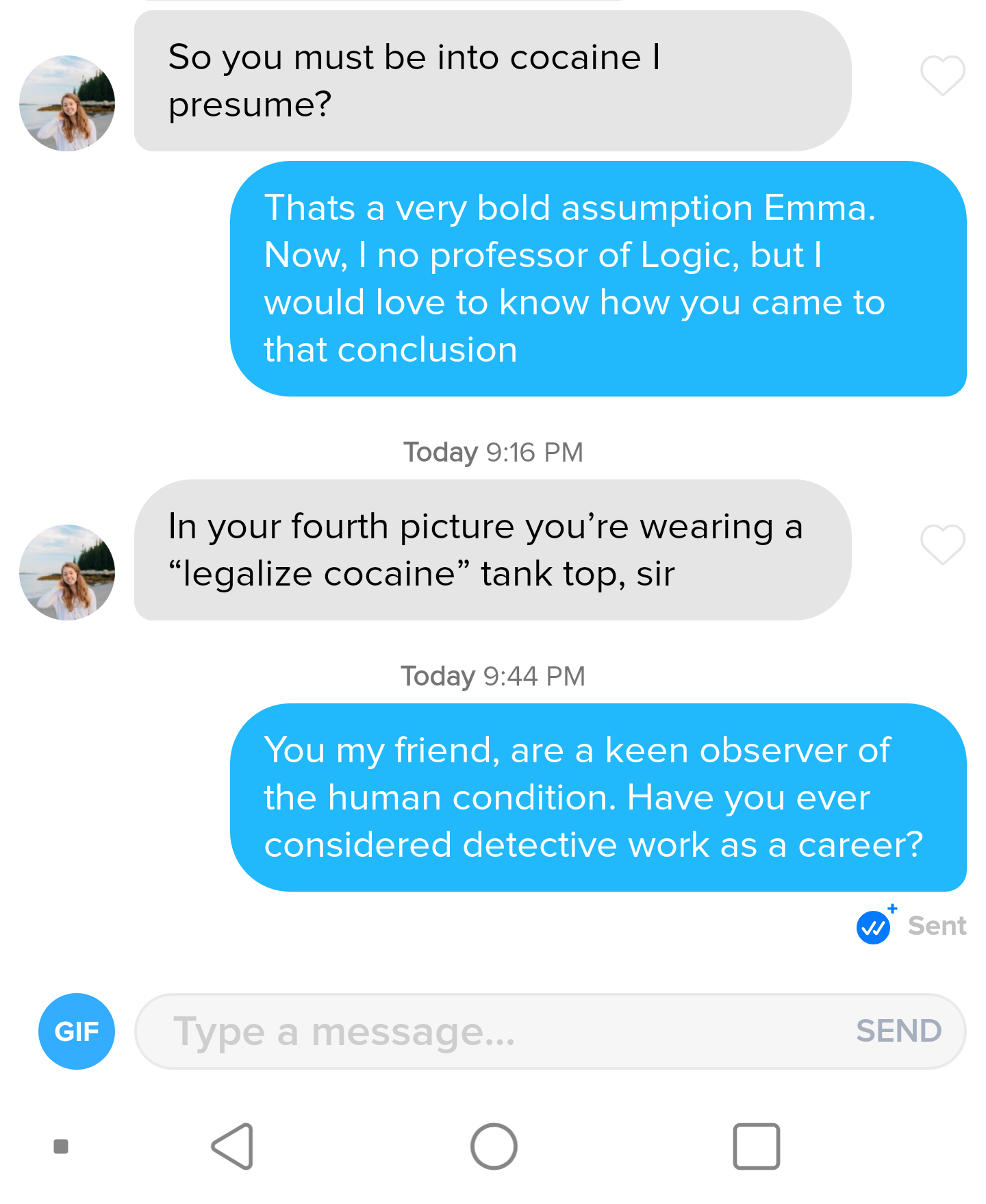This screenshot has width=986, height=1204.
Task: Open recent apps with the square button
Action: coord(756,1146)
